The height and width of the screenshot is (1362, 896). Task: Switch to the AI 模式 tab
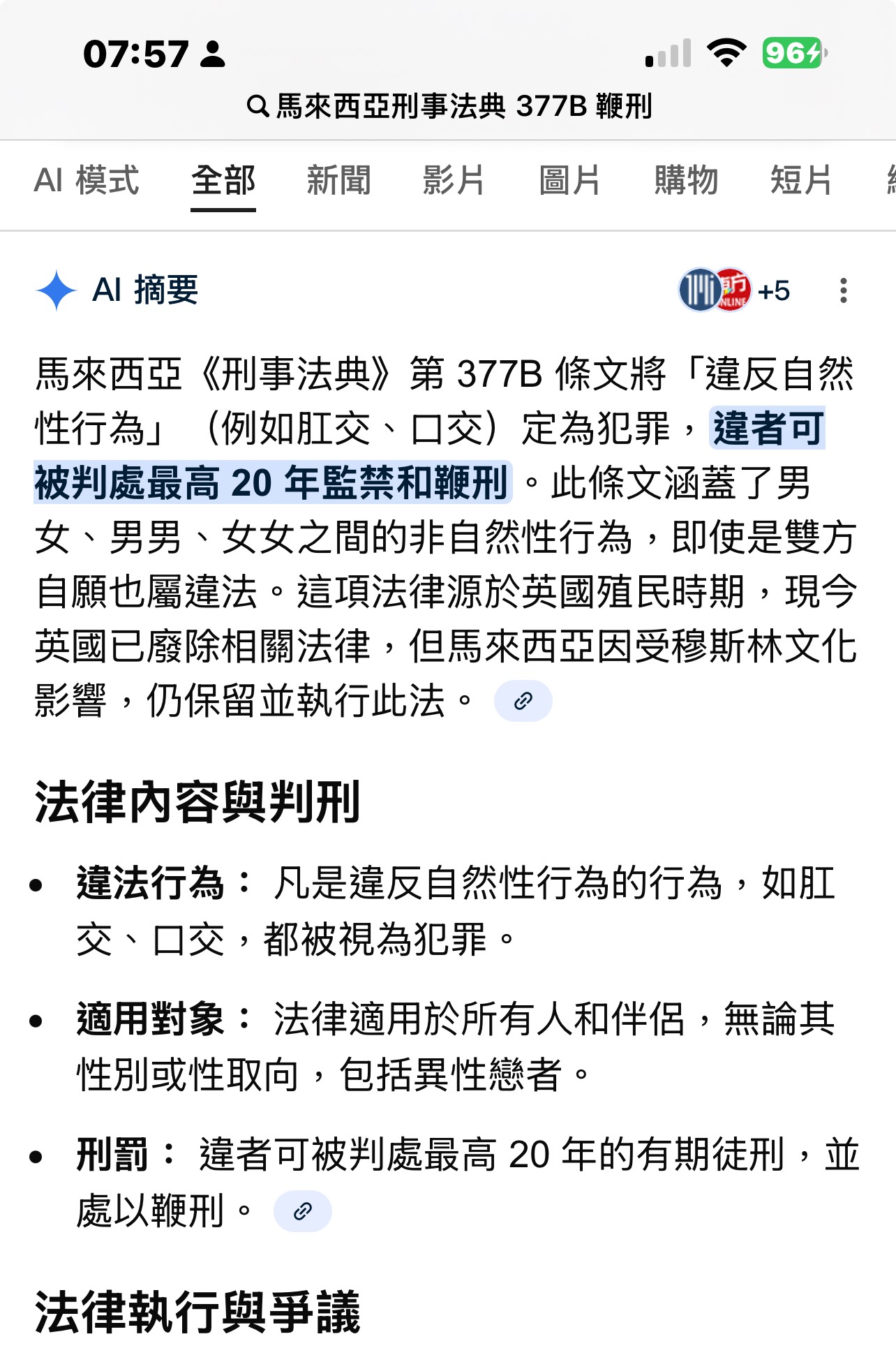coord(87,181)
